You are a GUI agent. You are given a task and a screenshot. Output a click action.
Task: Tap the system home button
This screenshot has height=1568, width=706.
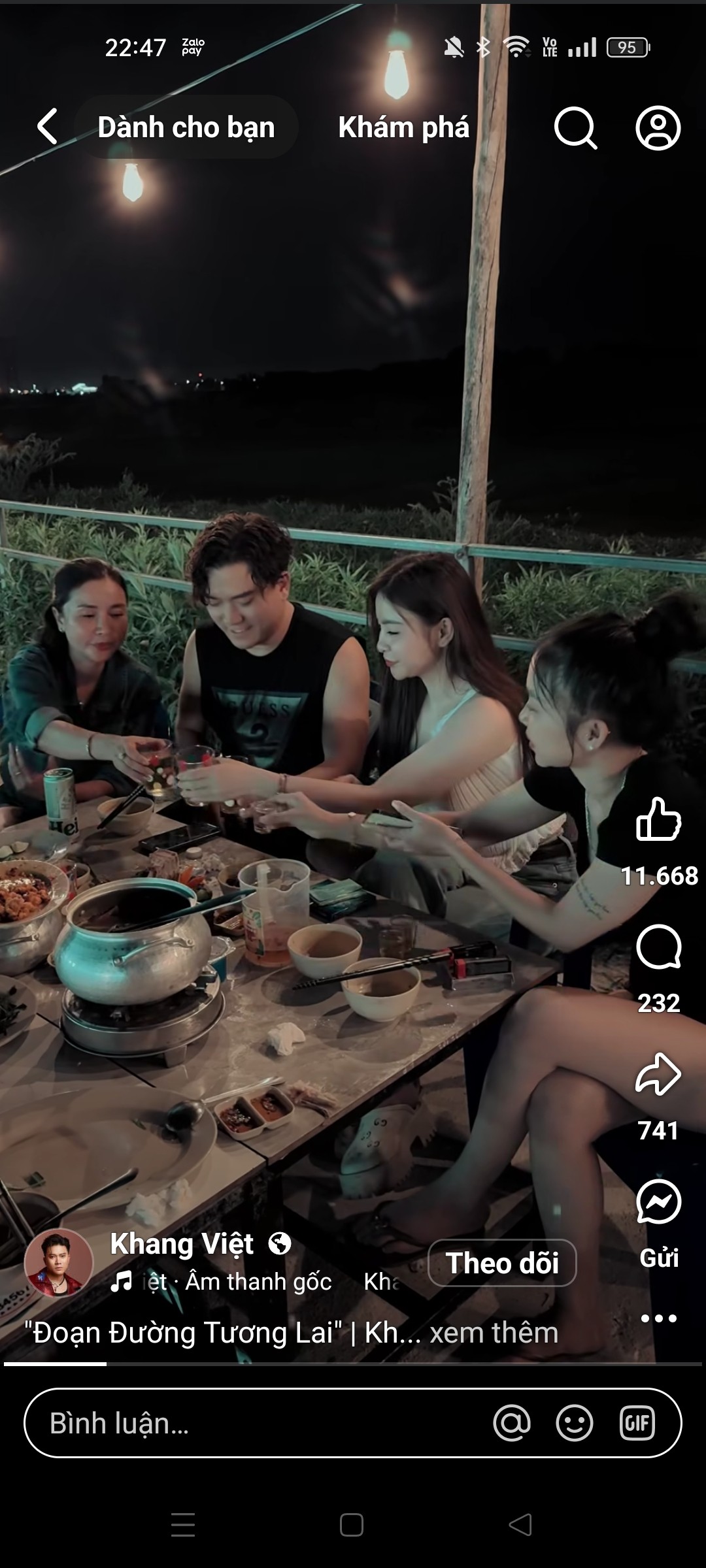coord(352,1525)
